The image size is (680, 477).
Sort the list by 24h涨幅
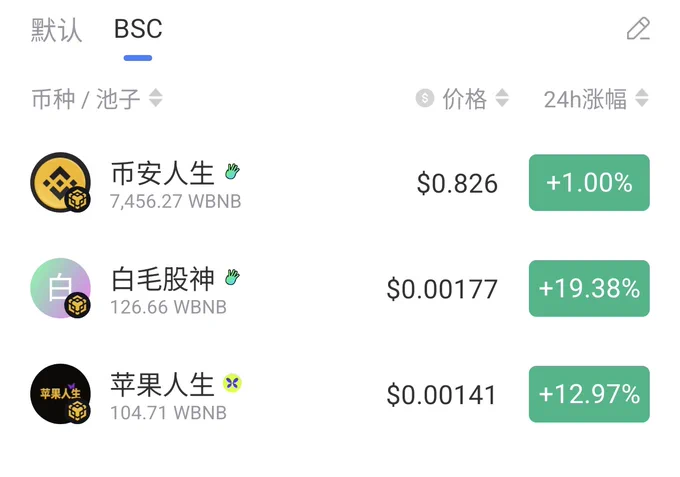pos(596,98)
